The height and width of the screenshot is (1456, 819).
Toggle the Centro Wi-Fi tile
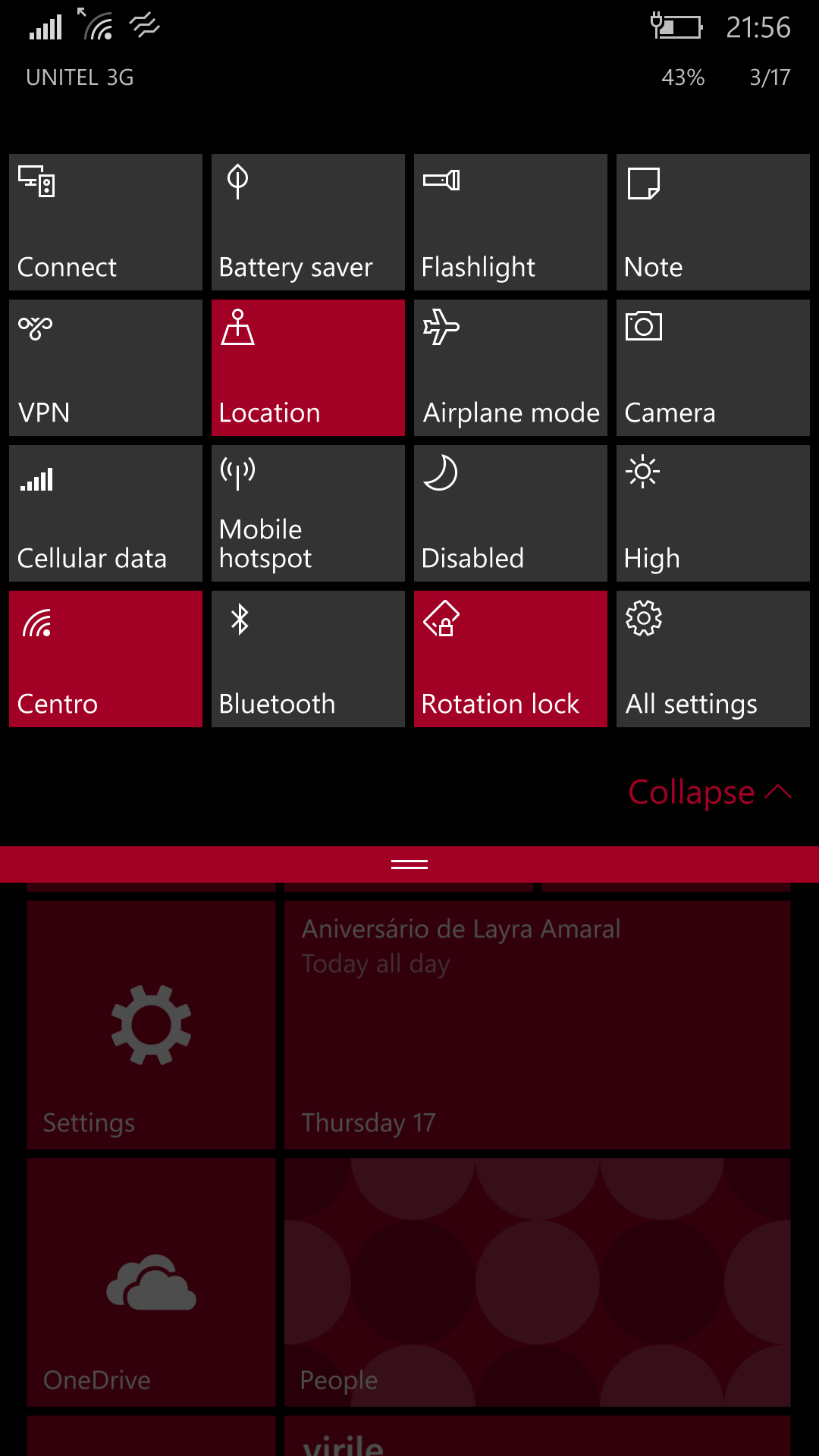(x=105, y=659)
